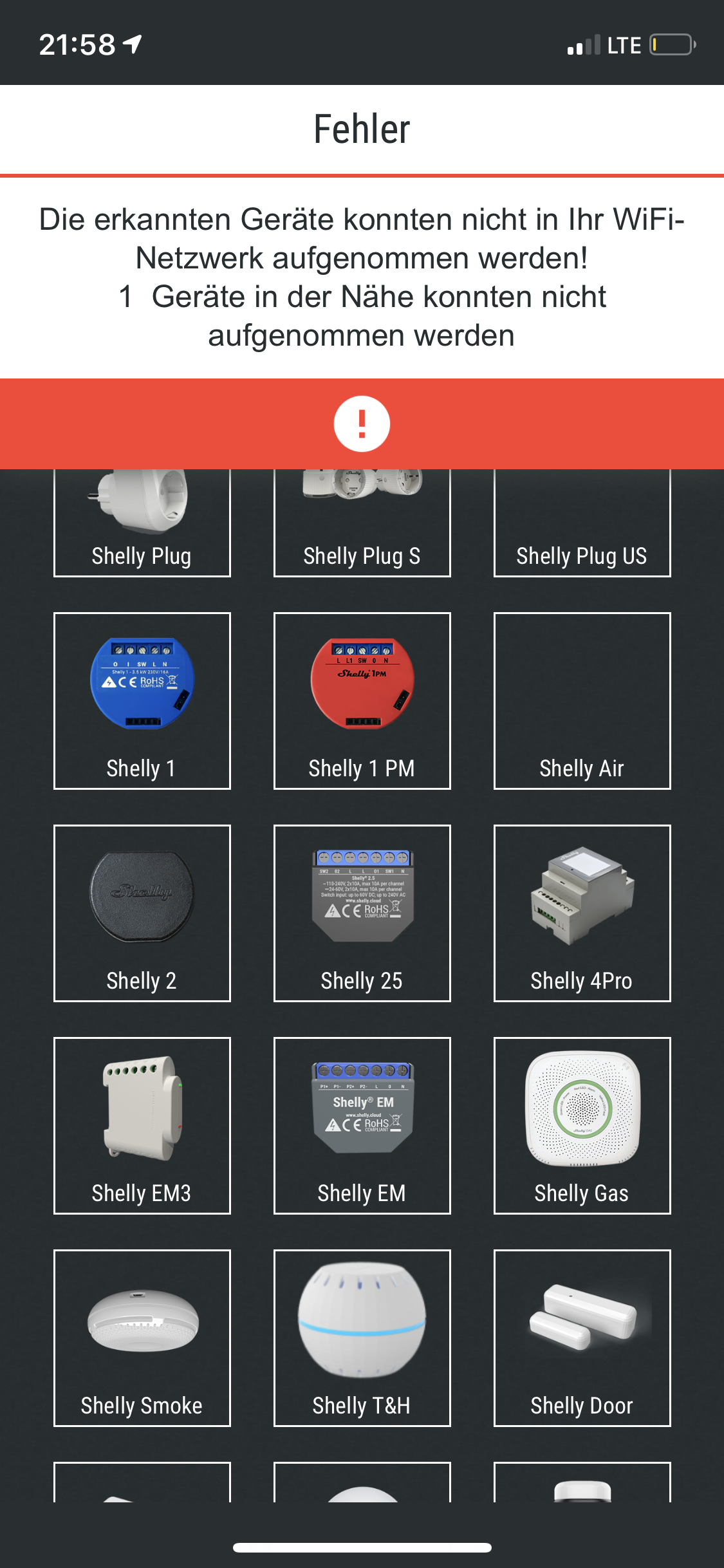
Task: Select the Shelly T&H sensor
Action: pos(362,1338)
